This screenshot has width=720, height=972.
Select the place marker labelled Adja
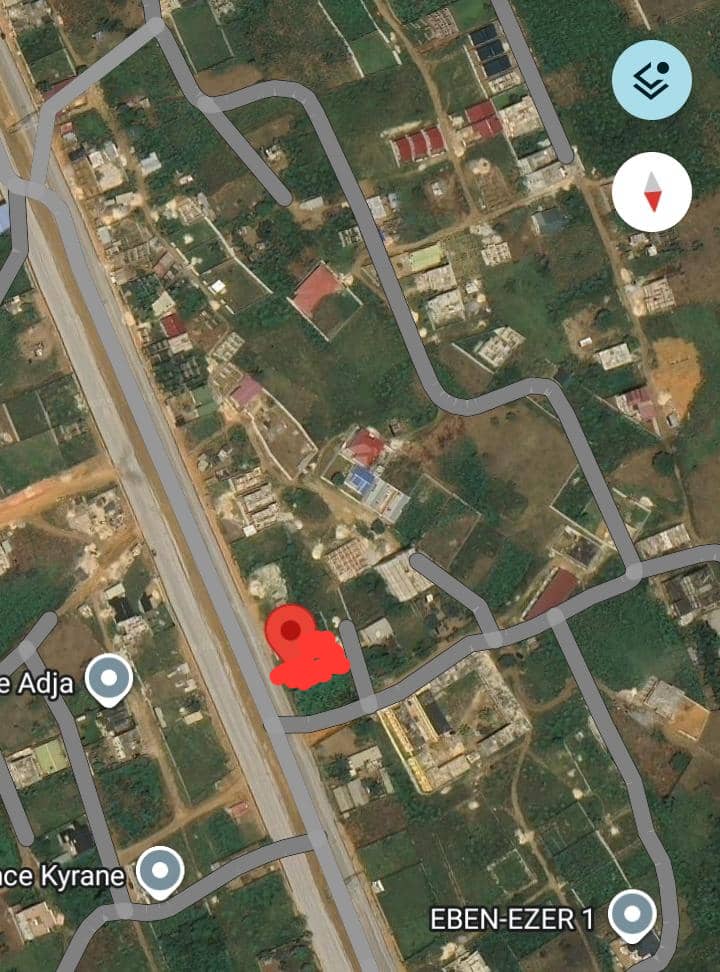click(108, 680)
